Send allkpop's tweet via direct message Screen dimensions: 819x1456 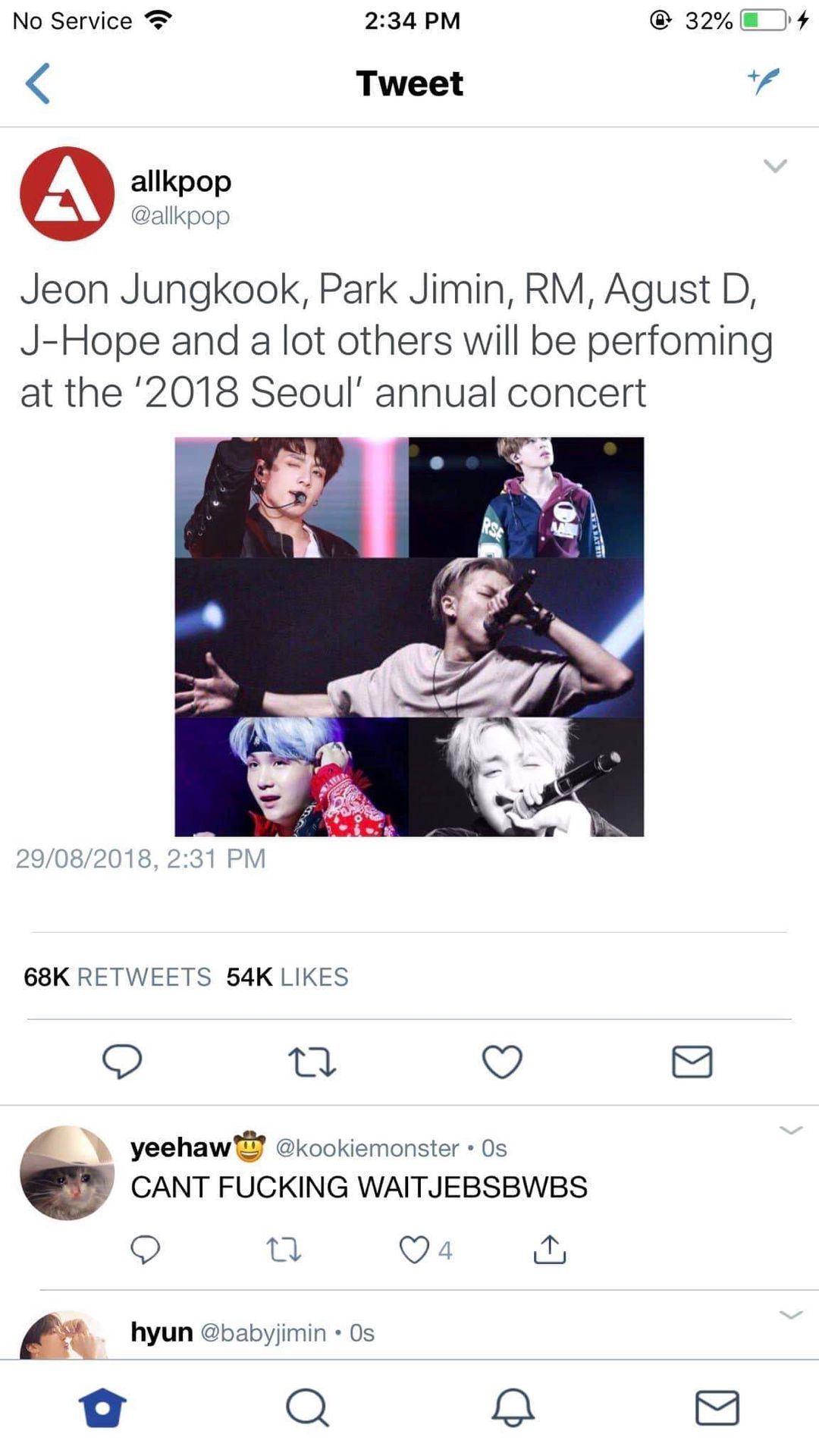point(692,1062)
